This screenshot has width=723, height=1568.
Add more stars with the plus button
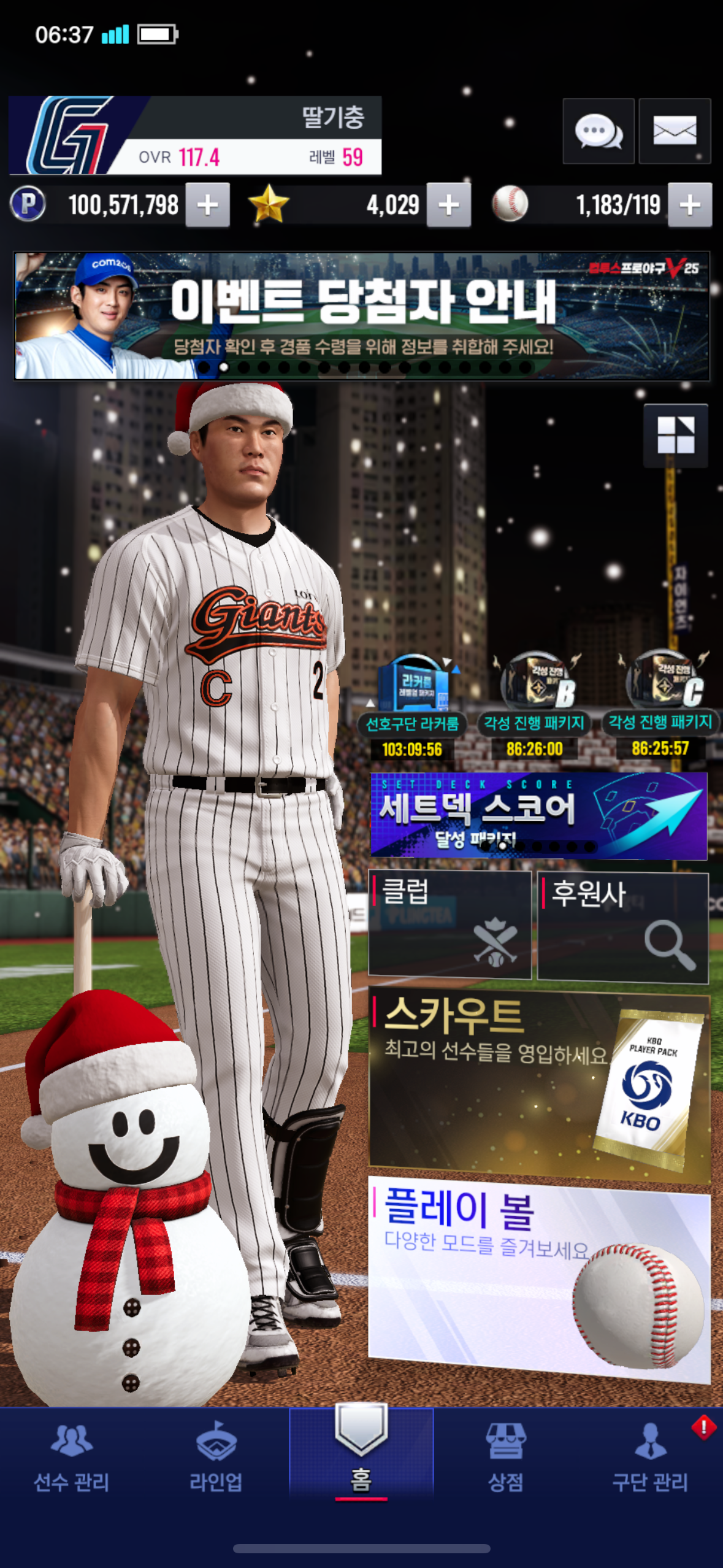pos(449,205)
